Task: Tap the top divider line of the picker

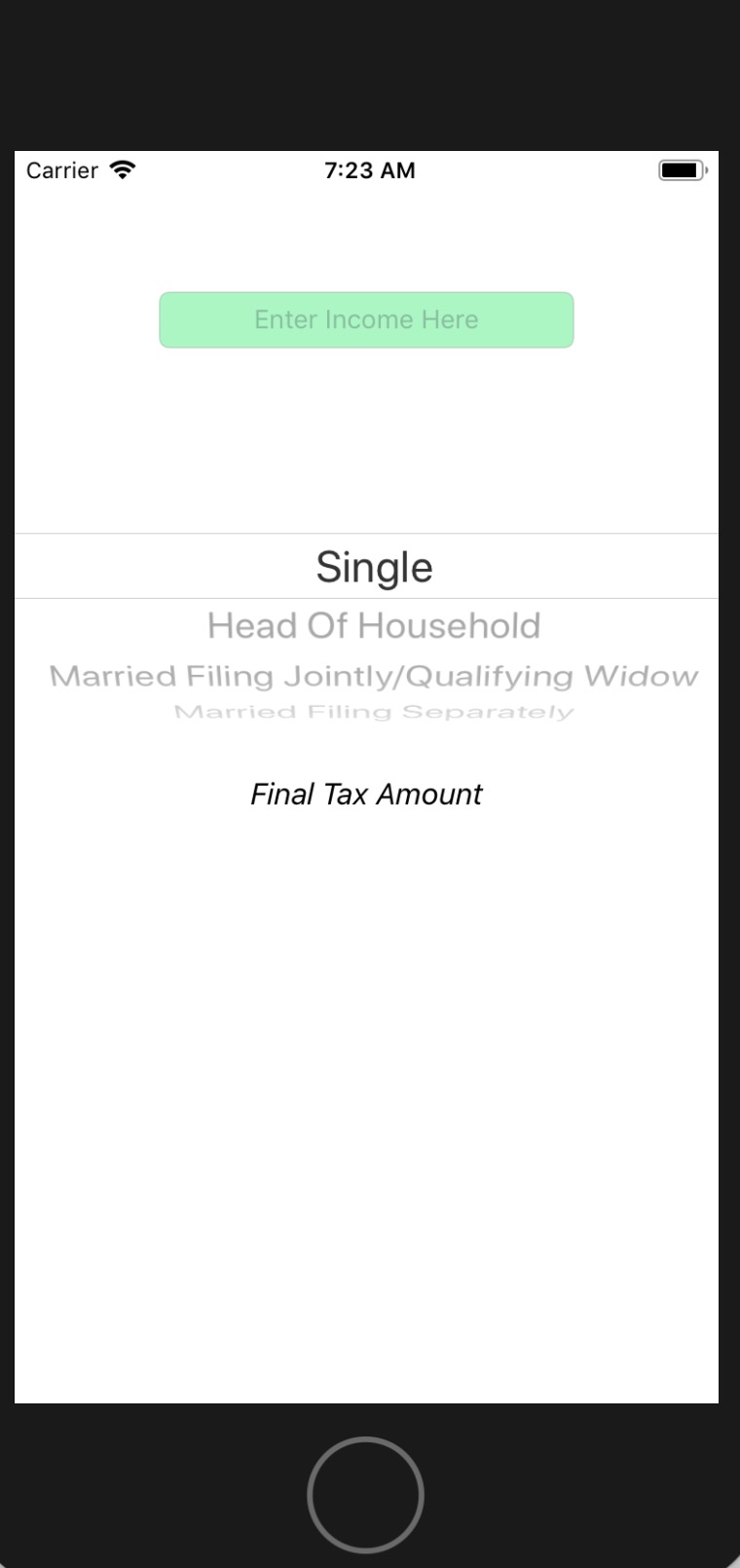Action: point(366,534)
